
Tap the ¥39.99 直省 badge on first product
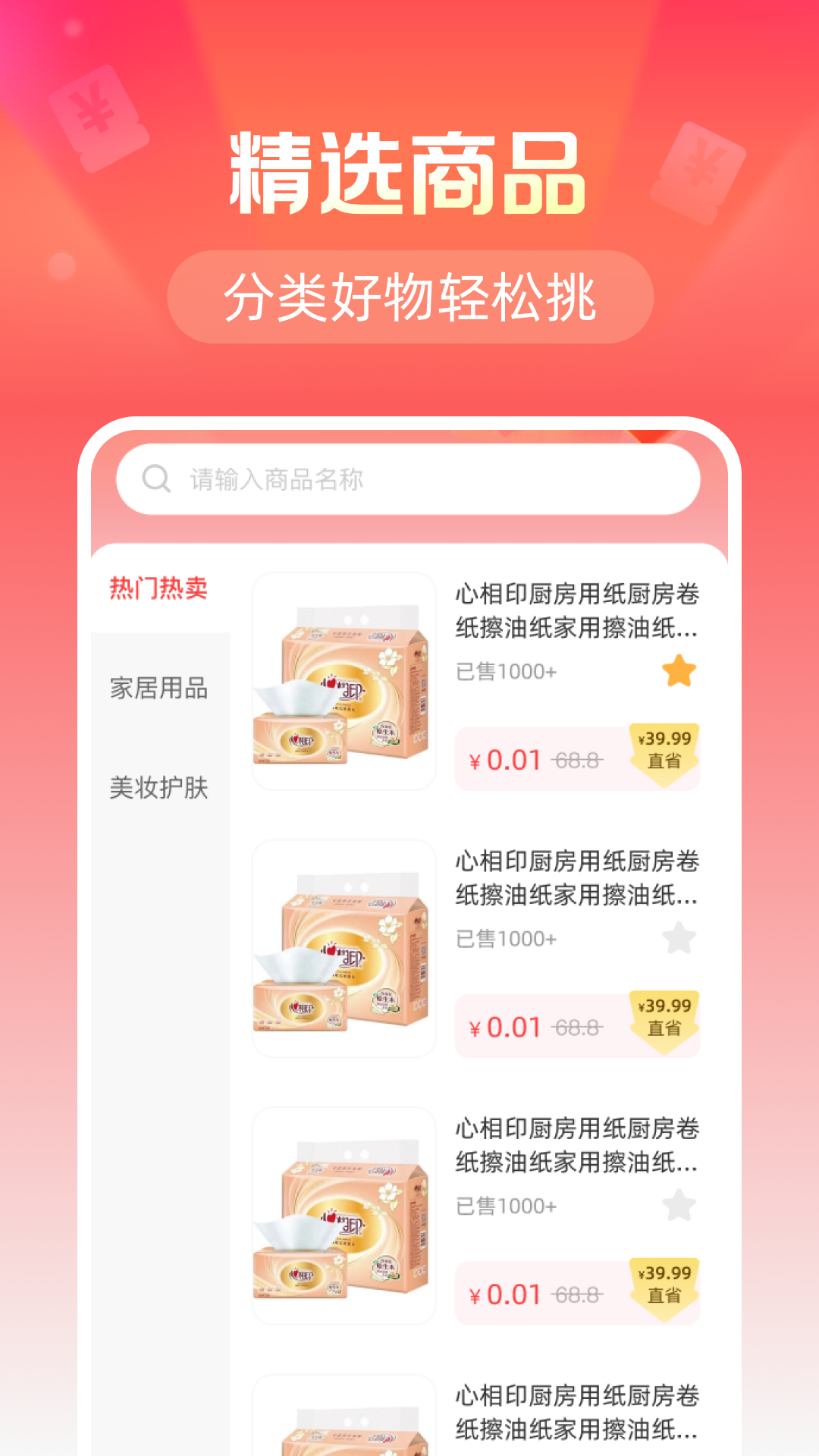pos(664,755)
